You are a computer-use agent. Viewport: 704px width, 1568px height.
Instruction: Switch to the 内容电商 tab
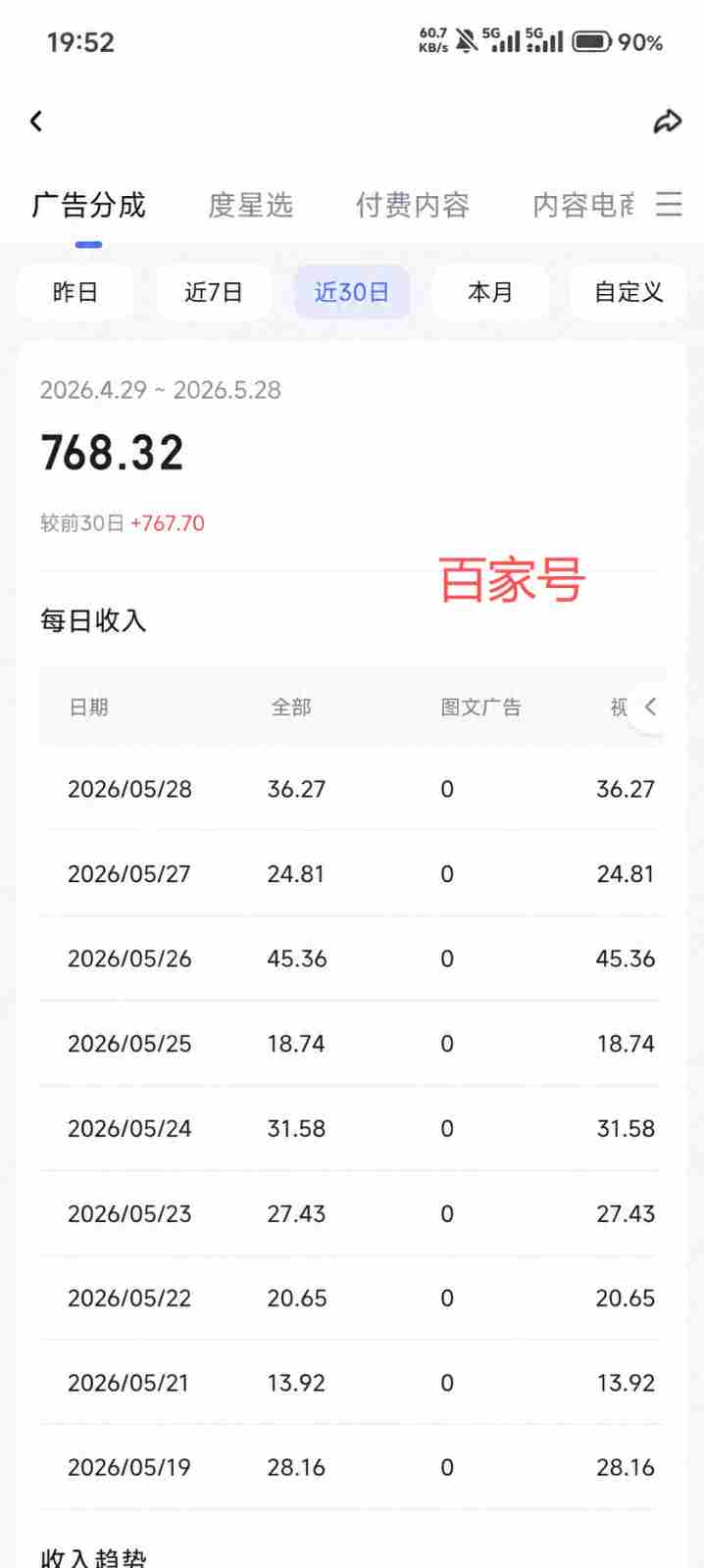pos(583,205)
